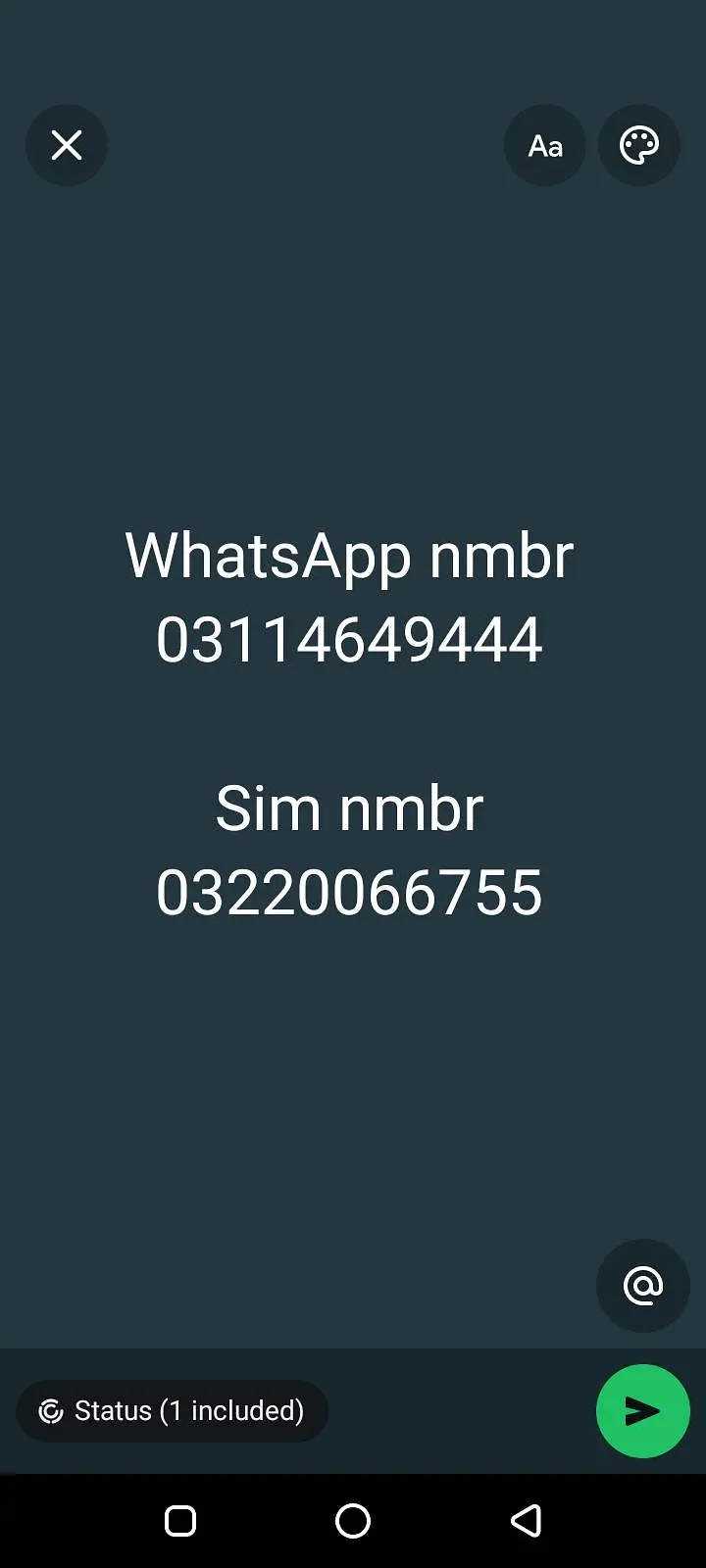The image size is (706, 1568).
Task: Tap the mention @ button
Action: pyautogui.click(x=643, y=1286)
